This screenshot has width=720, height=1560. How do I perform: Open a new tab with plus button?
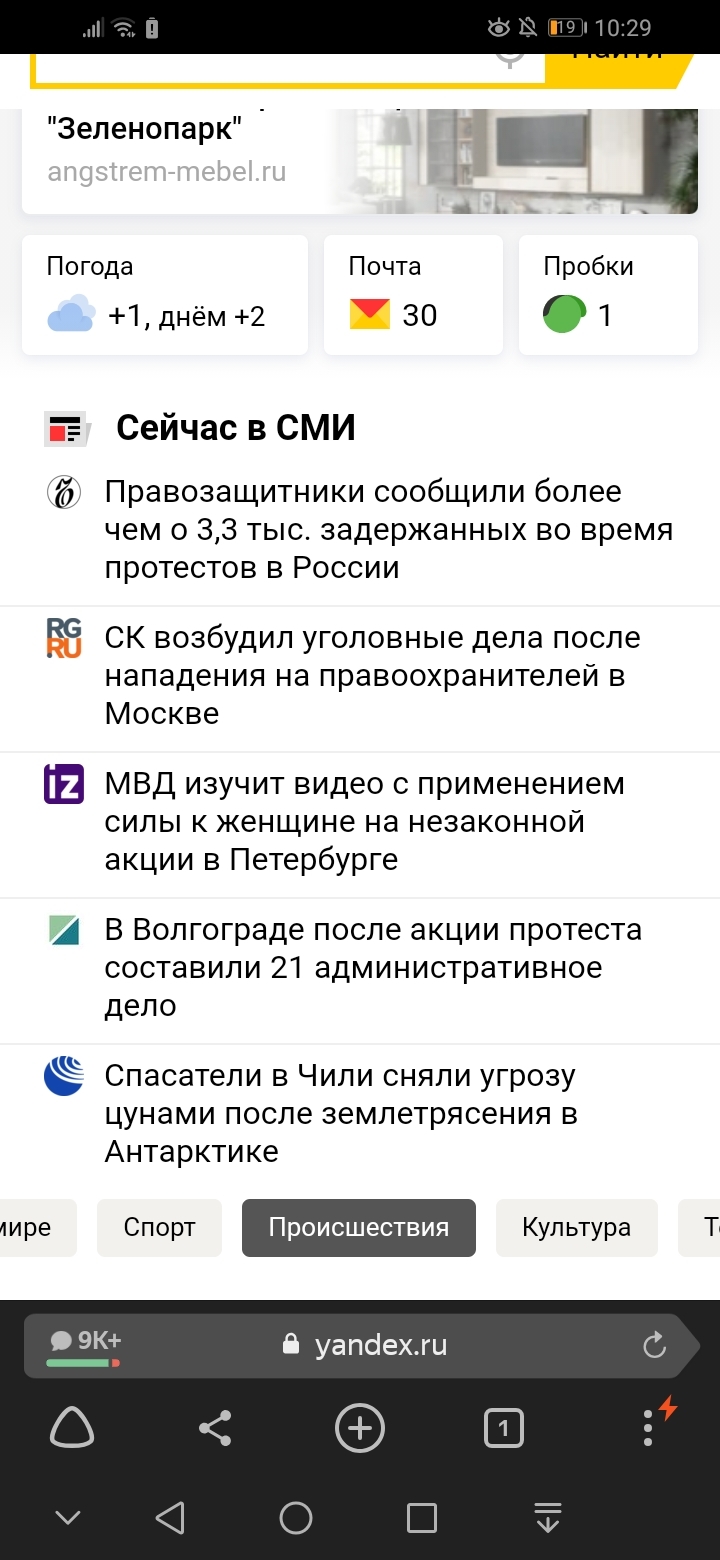click(x=360, y=1429)
